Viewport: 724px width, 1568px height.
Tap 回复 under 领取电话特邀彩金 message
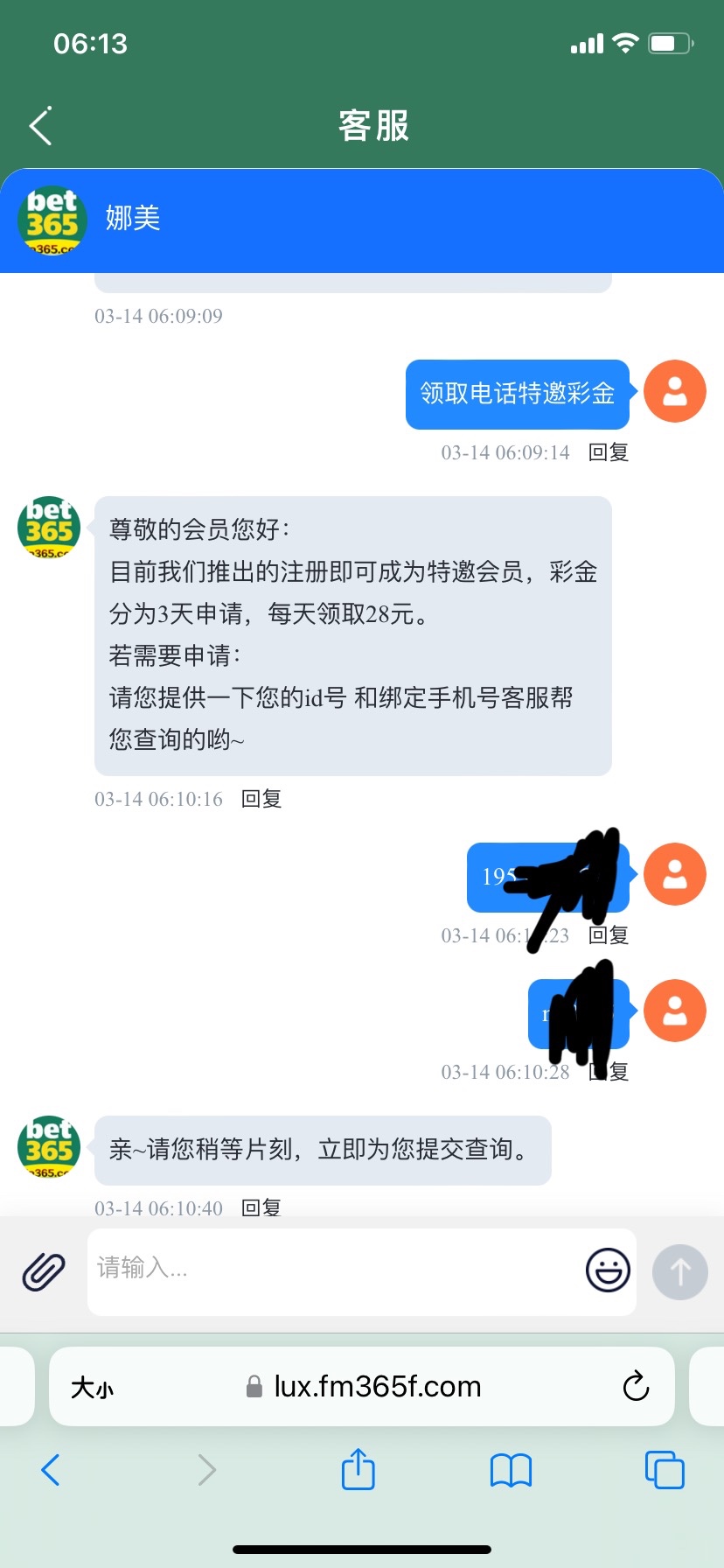click(x=609, y=452)
